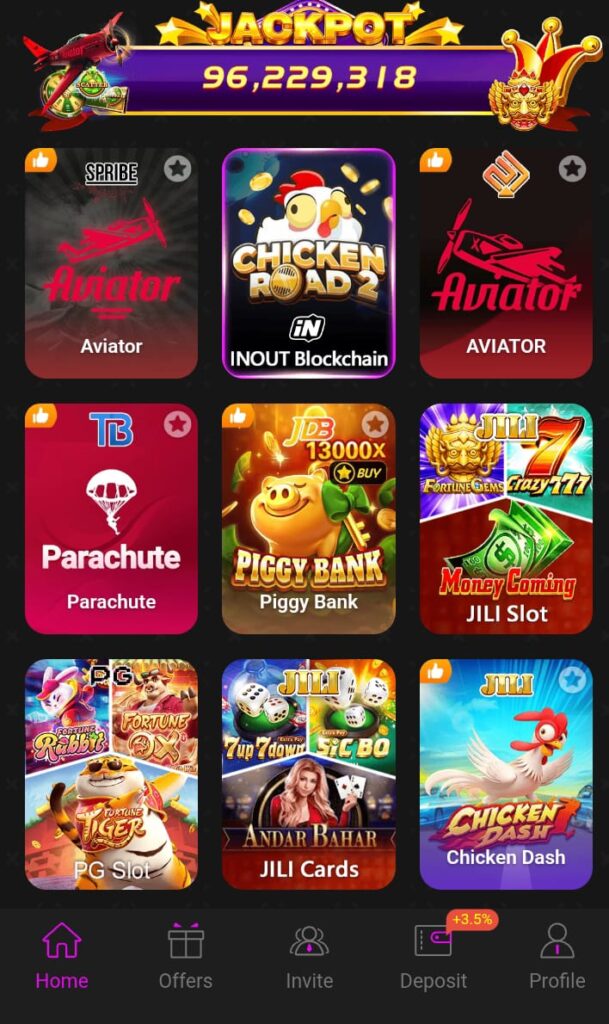Favorite the Spribe Aviator star icon
This screenshot has height=1024, width=609.
[178, 168]
